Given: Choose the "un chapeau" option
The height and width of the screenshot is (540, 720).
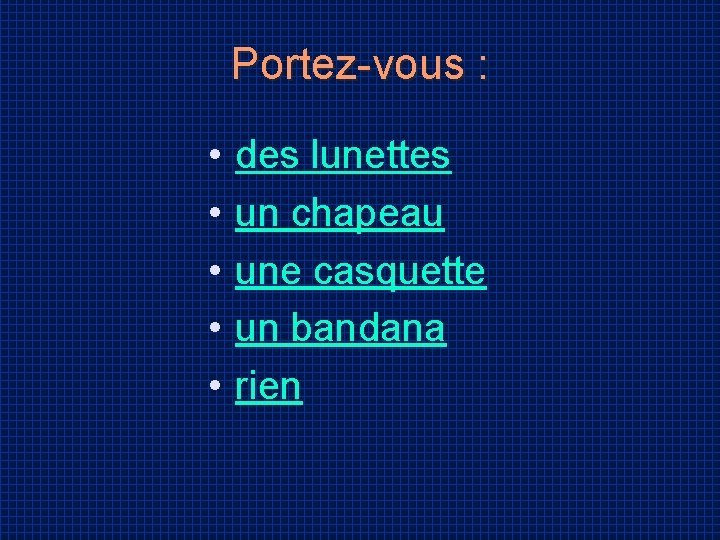Looking at the screenshot, I should click(x=340, y=214).
